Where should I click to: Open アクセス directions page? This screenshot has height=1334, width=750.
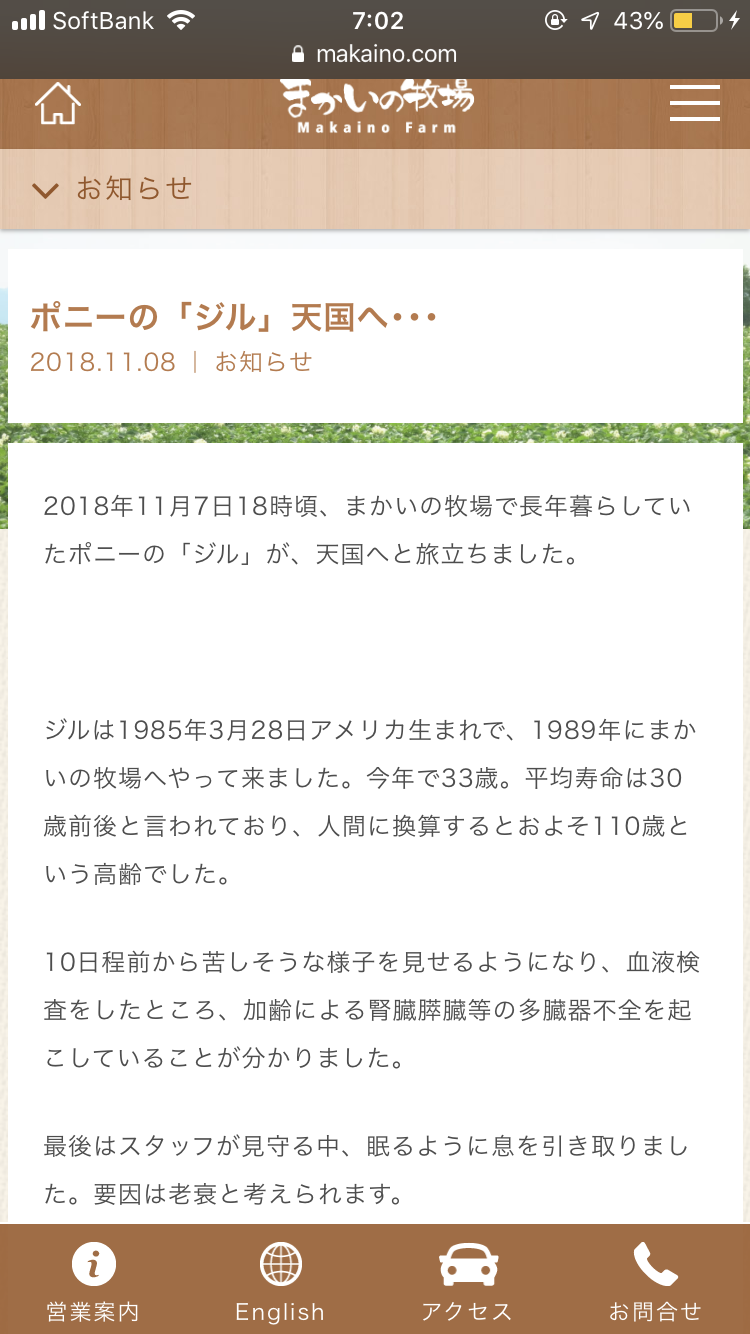click(x=467, y=1283)
